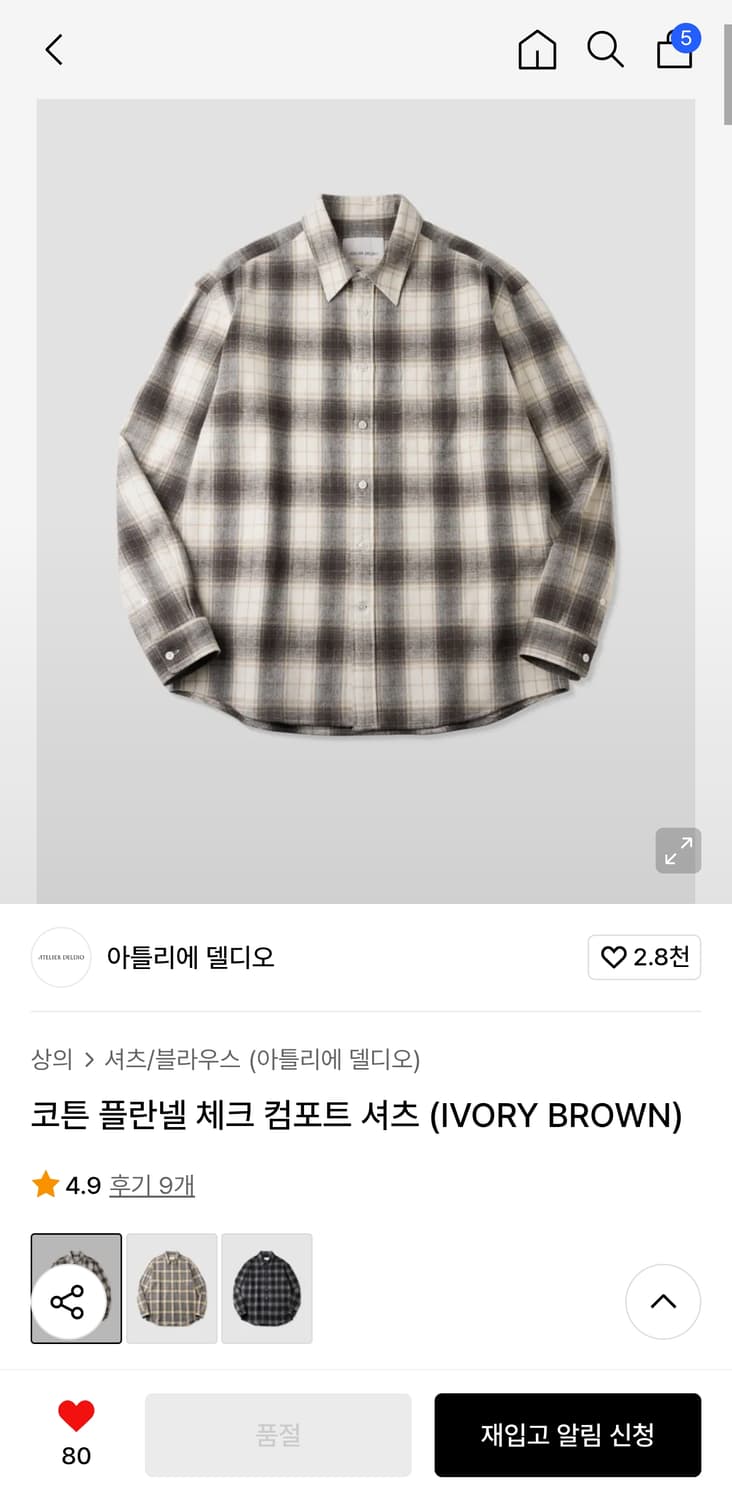Open the shopping bag with 5 items
The height and width of the screenshot is (1500, 732).
tap(675, 52)
